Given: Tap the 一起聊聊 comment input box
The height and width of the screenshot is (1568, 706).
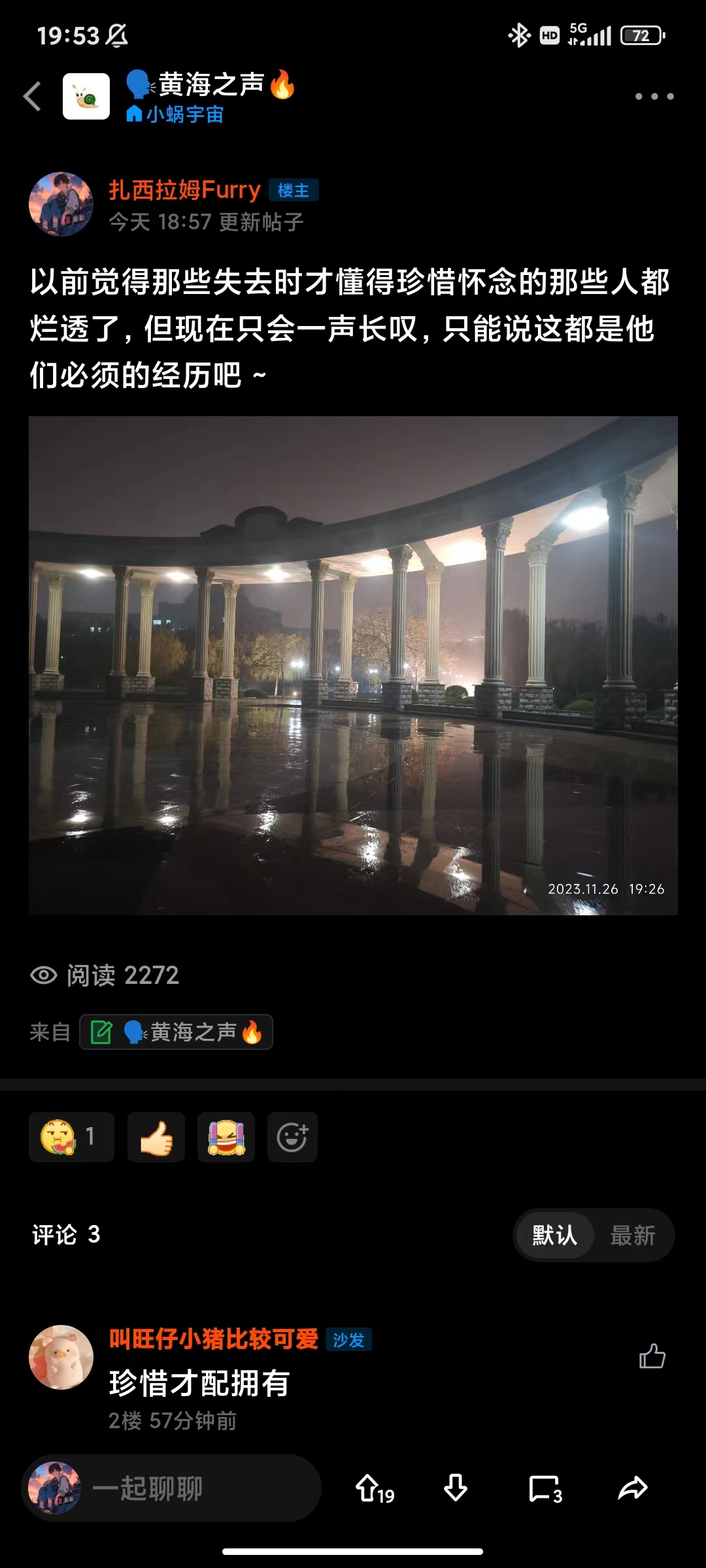Looking at the screenshot, I should click(171, 1489).
